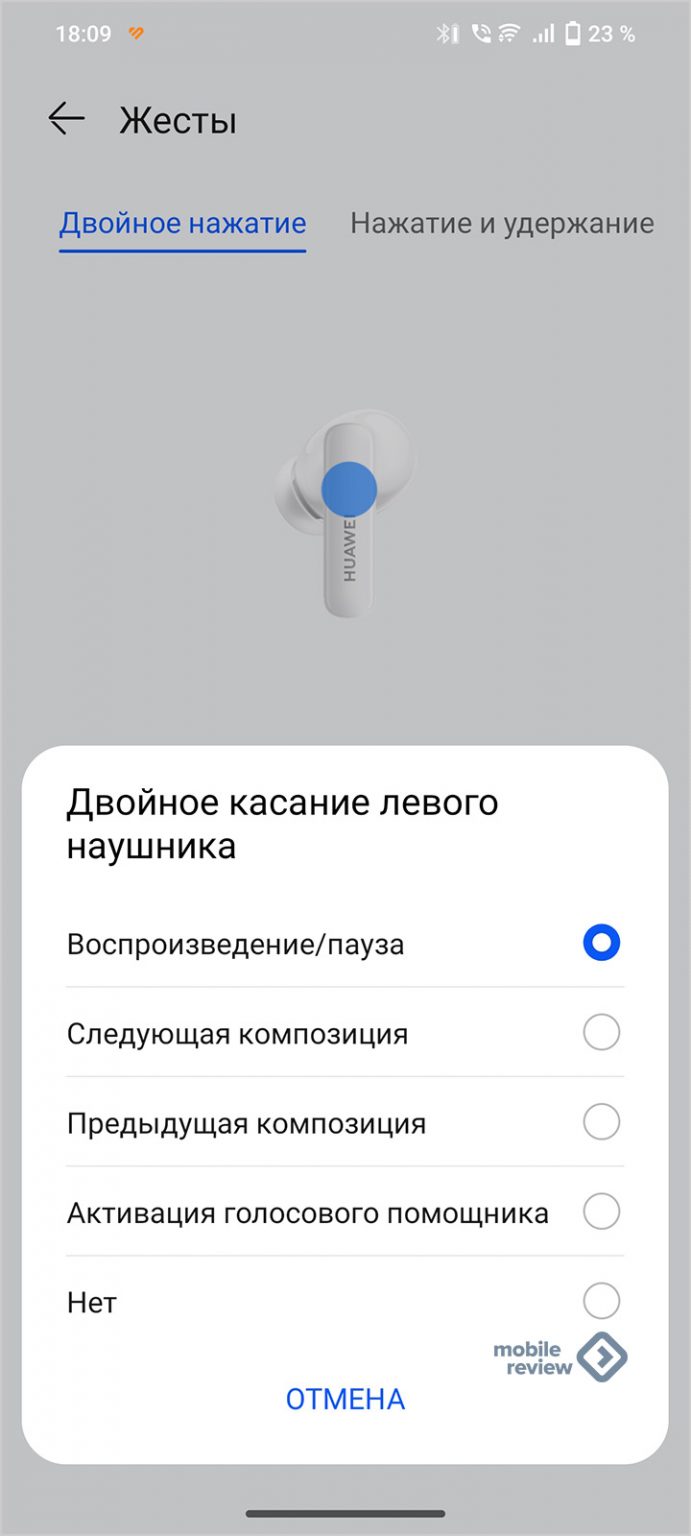
Task: Switch to the Двойное нажатие tab
Action: coord(182,223)
